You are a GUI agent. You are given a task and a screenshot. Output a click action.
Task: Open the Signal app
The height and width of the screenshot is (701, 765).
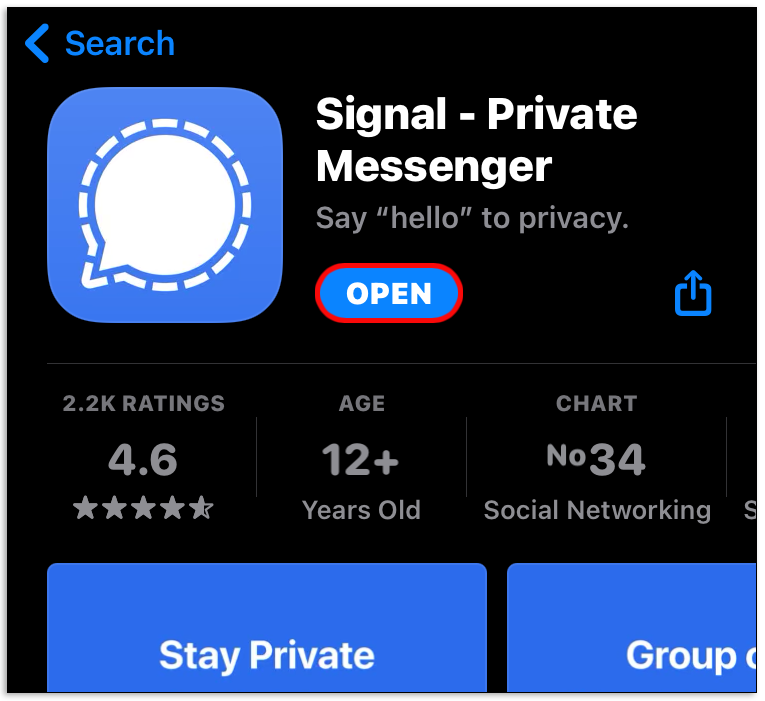(389, 294)
